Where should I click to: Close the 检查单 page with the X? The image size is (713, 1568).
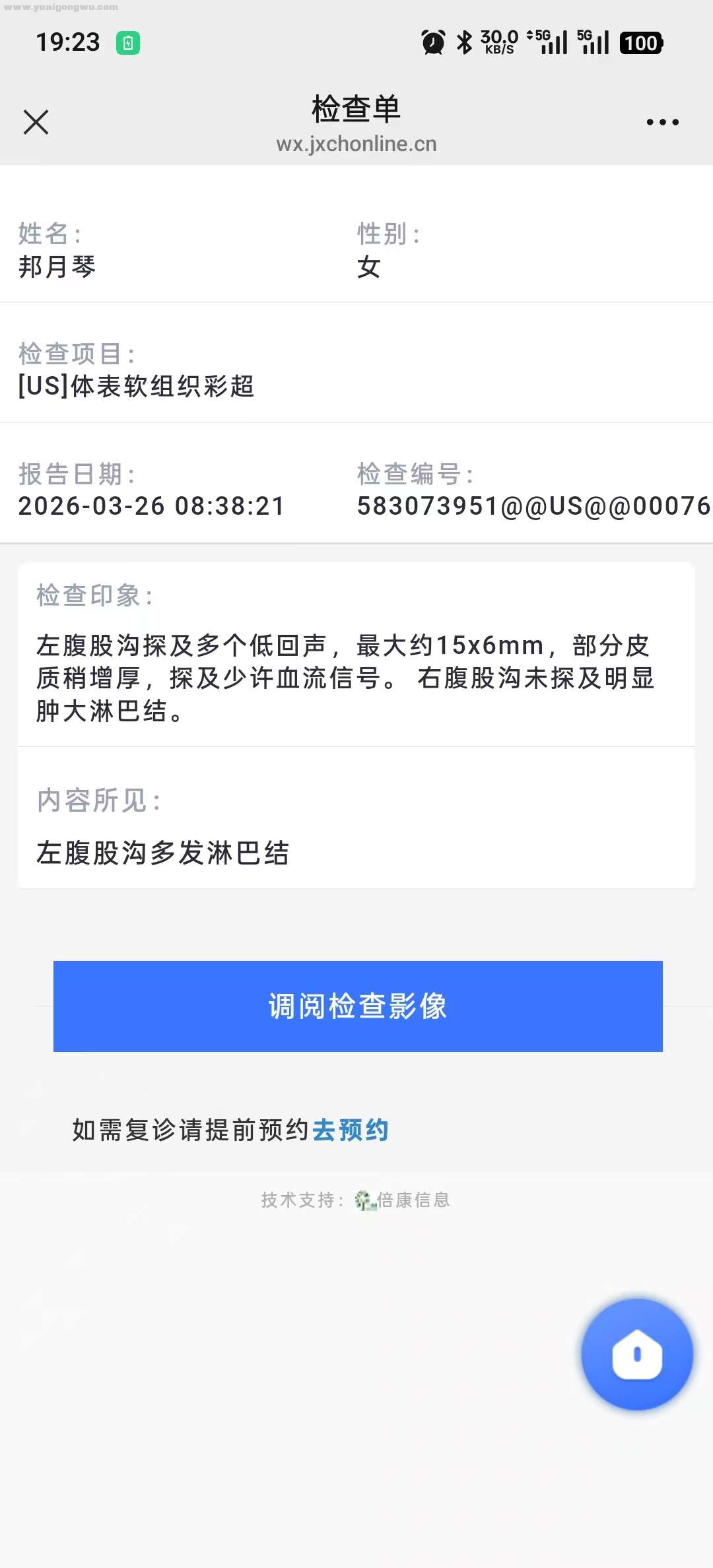36,121
